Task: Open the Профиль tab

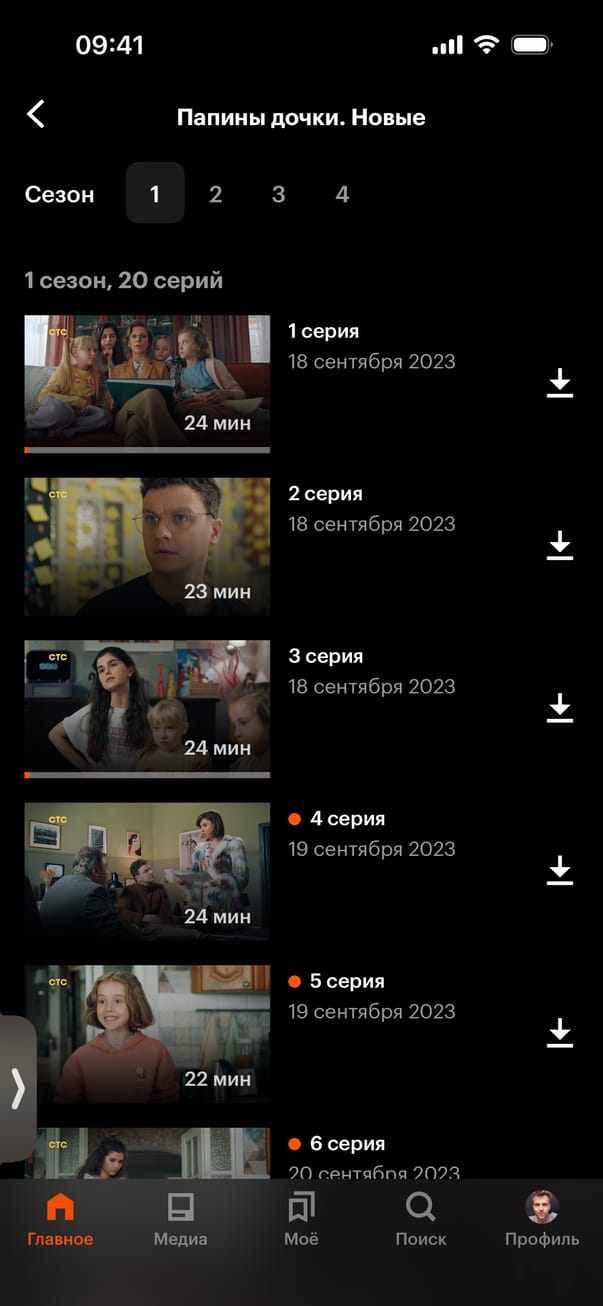Action: point(542,1220)
